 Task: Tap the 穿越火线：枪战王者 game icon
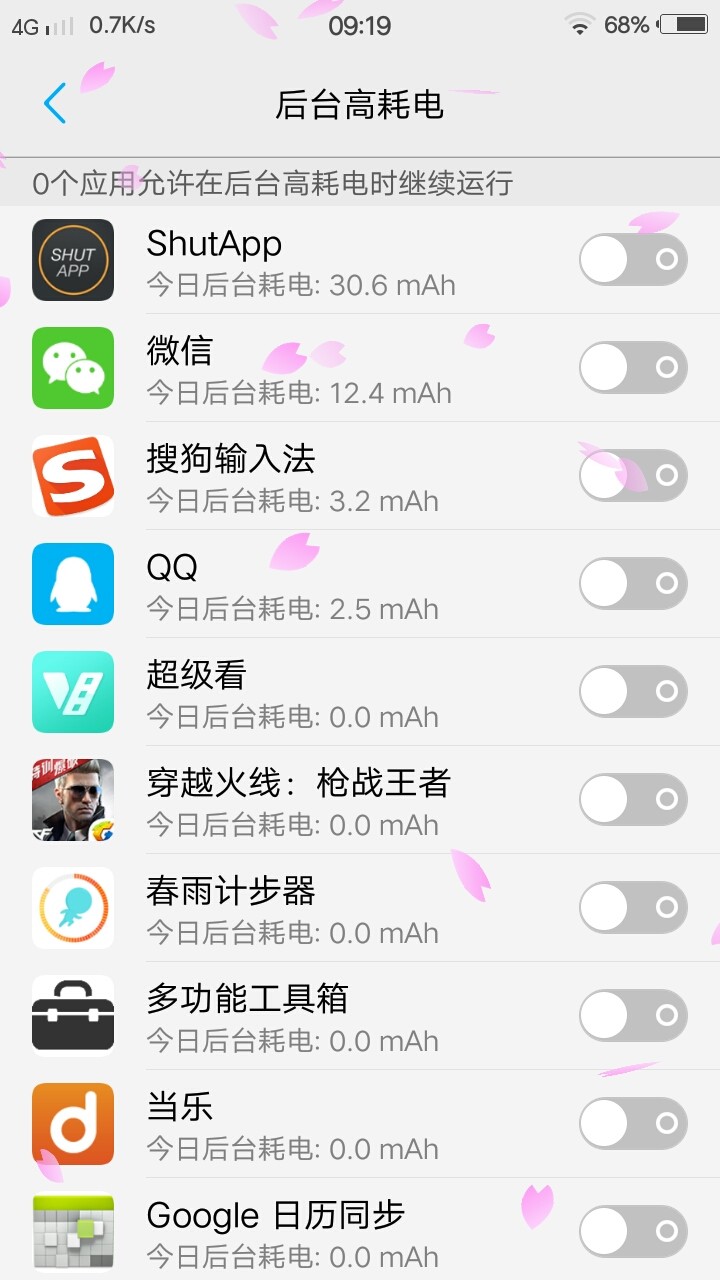tap(72, 800)
